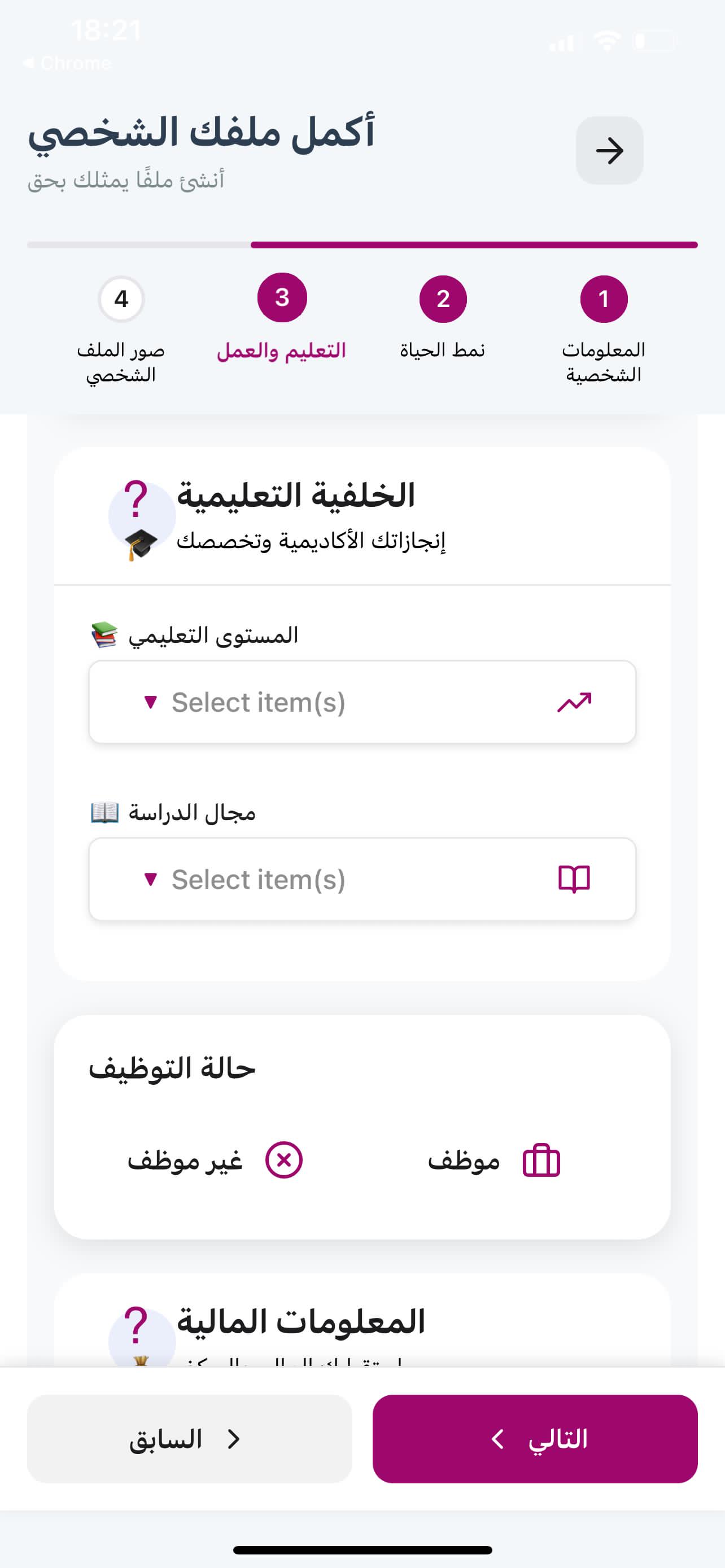Continue with the التالي button

(535, 1438)
